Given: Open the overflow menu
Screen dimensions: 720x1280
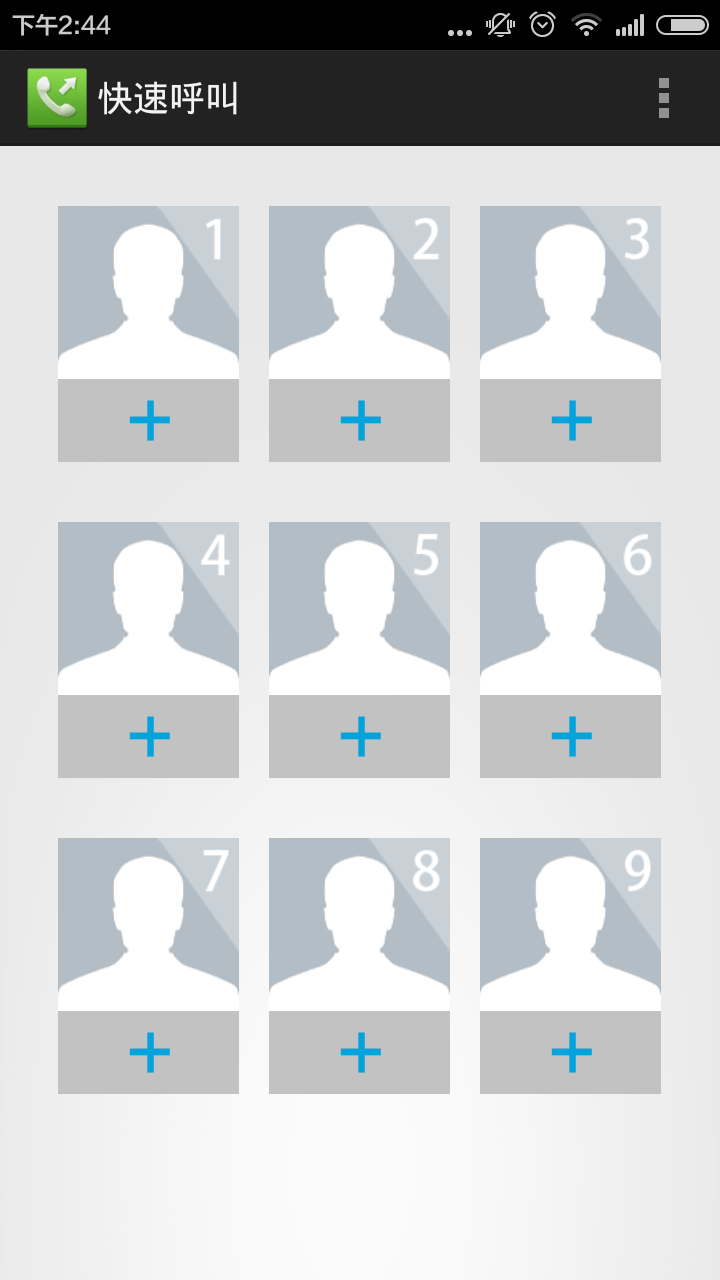Looking at the screenshot, I should [663, 98].
